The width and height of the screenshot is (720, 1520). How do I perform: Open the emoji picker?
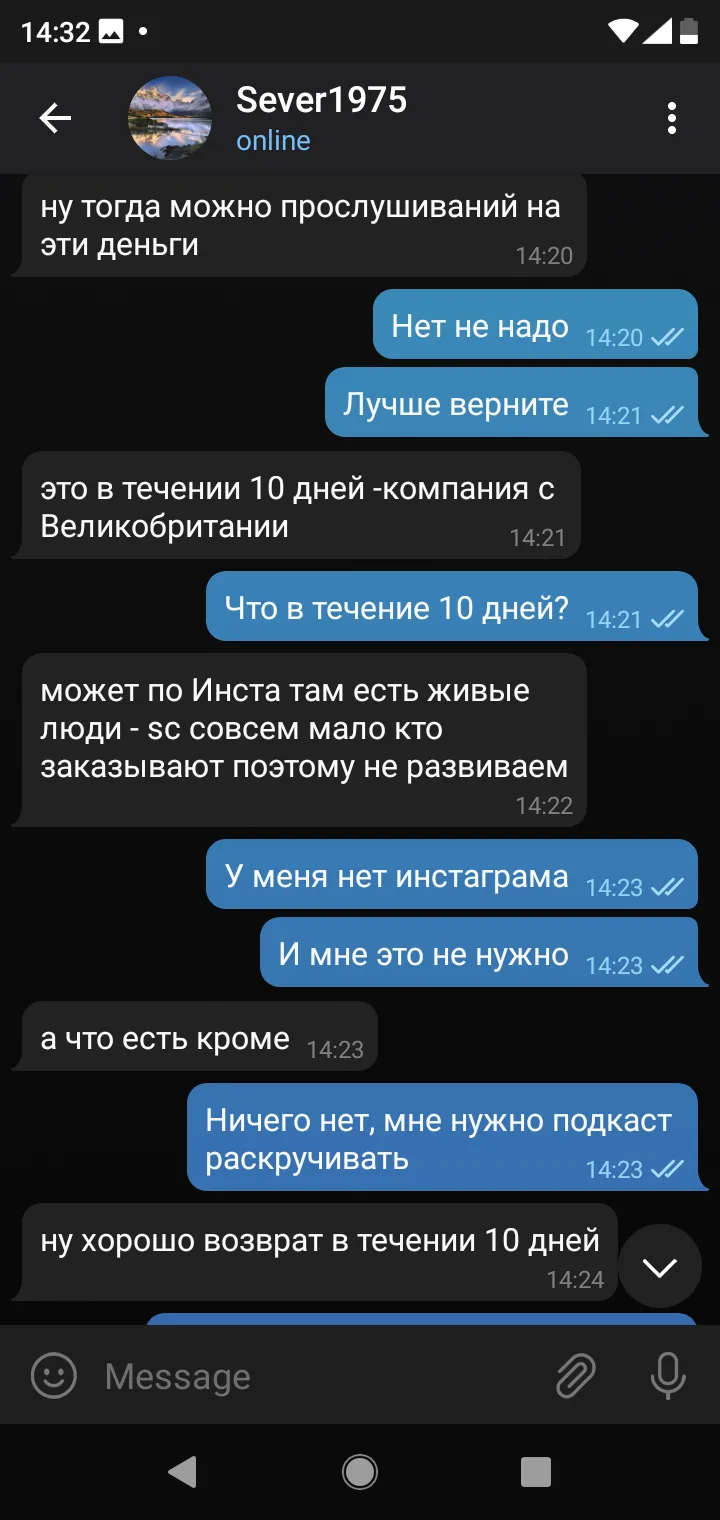pos(54,1375)
